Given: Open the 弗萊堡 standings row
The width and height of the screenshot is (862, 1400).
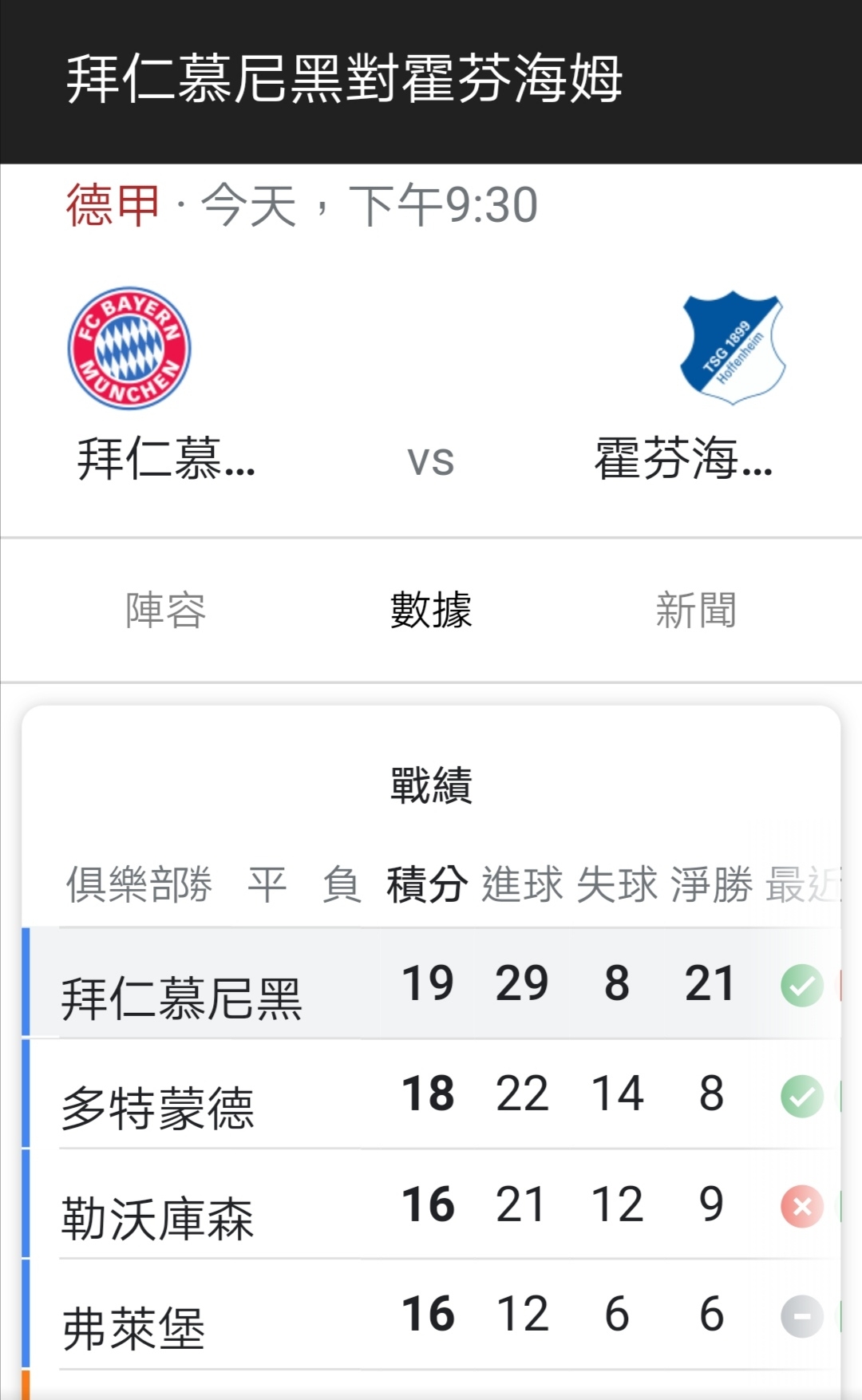Looking at the screenshot, I should (431, 1315).
